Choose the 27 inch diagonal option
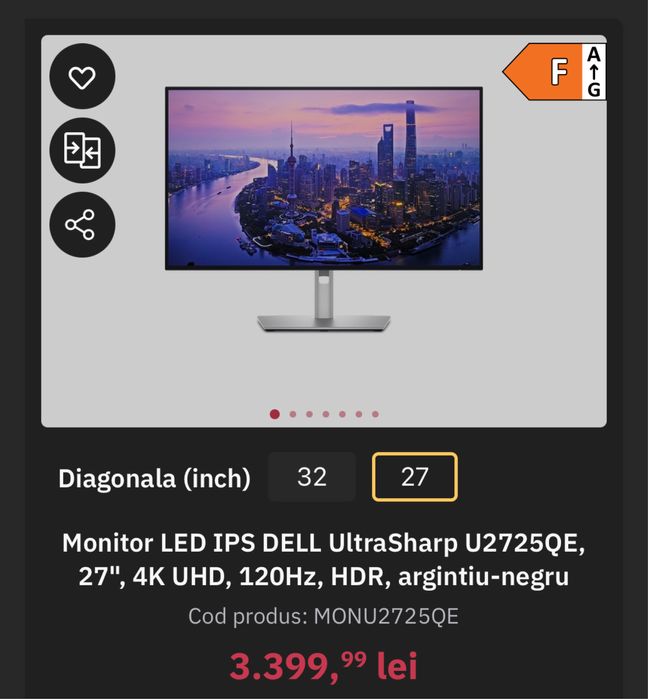 [414, 477]
